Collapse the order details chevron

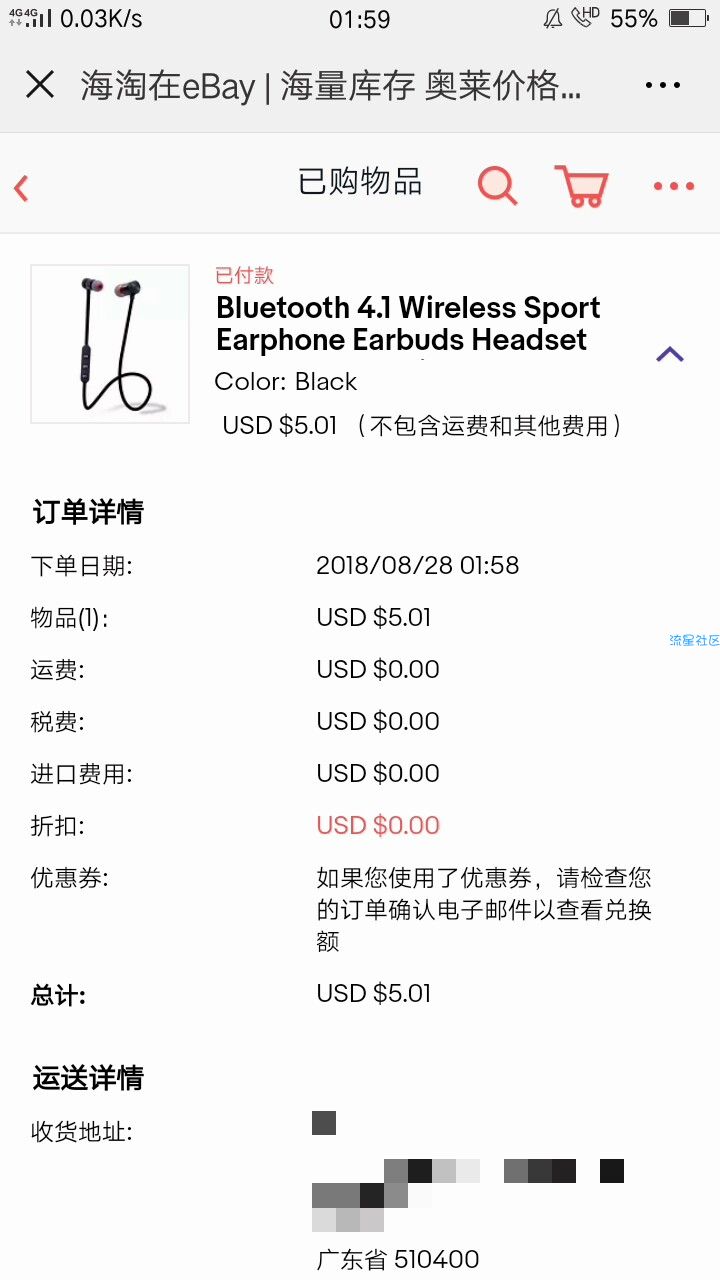(x=670, y=354)
